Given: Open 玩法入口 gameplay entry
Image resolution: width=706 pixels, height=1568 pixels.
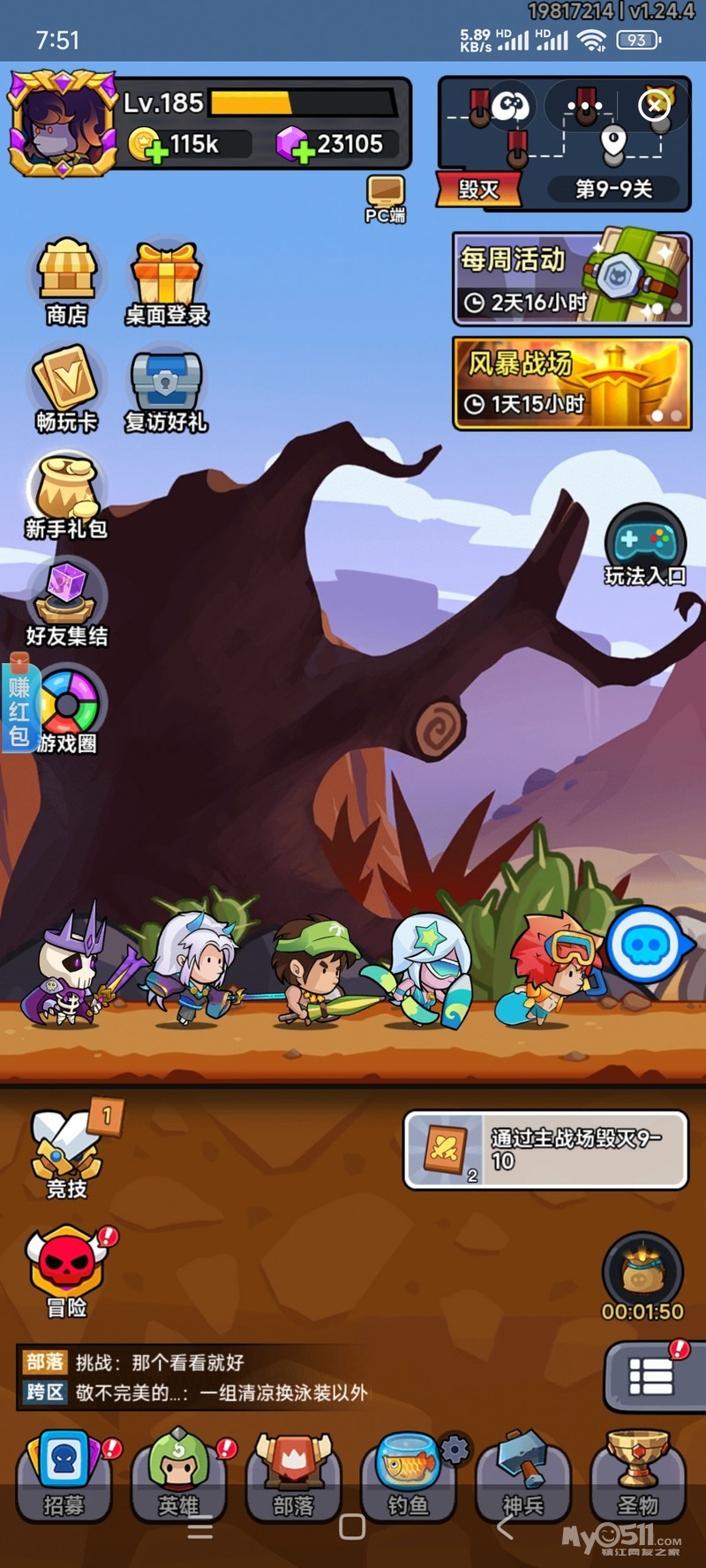Looking at the screenshot, I should coord(645,546).
